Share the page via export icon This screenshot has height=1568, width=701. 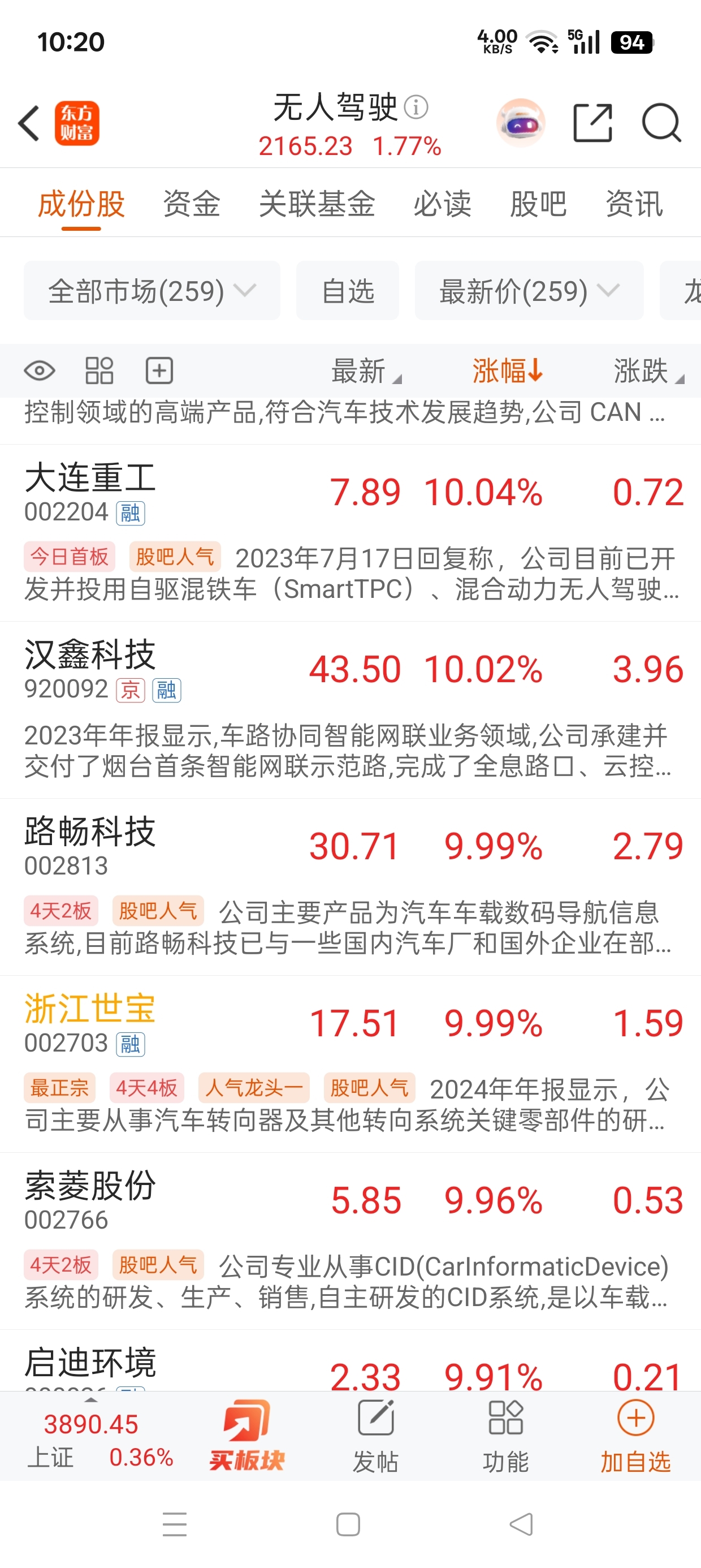[592, 123]
